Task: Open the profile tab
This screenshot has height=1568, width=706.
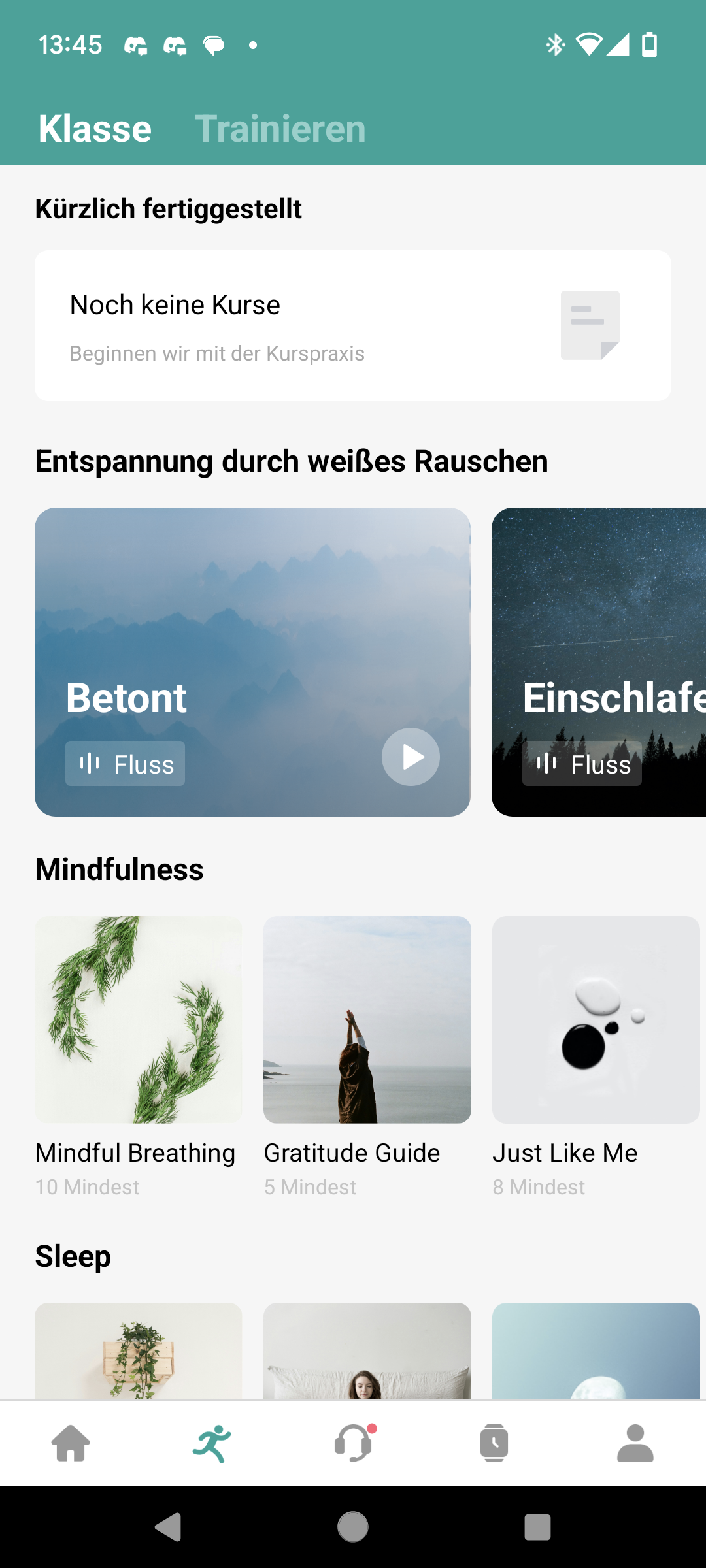Action: [635, 1443]
